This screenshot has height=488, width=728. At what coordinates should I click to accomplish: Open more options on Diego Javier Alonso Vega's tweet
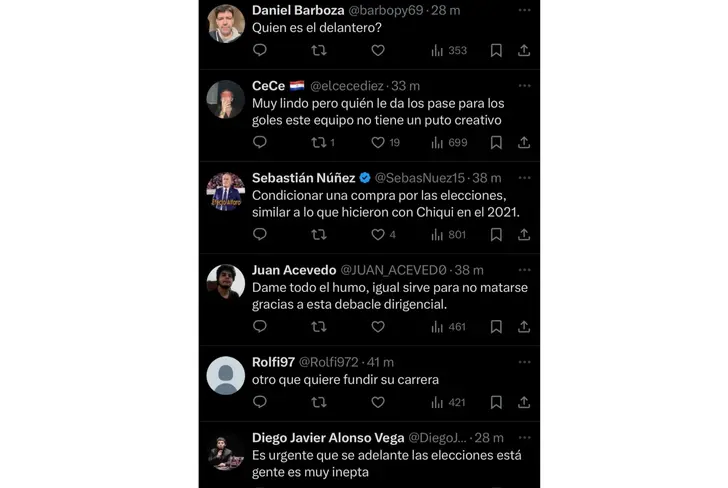point(524,438)
